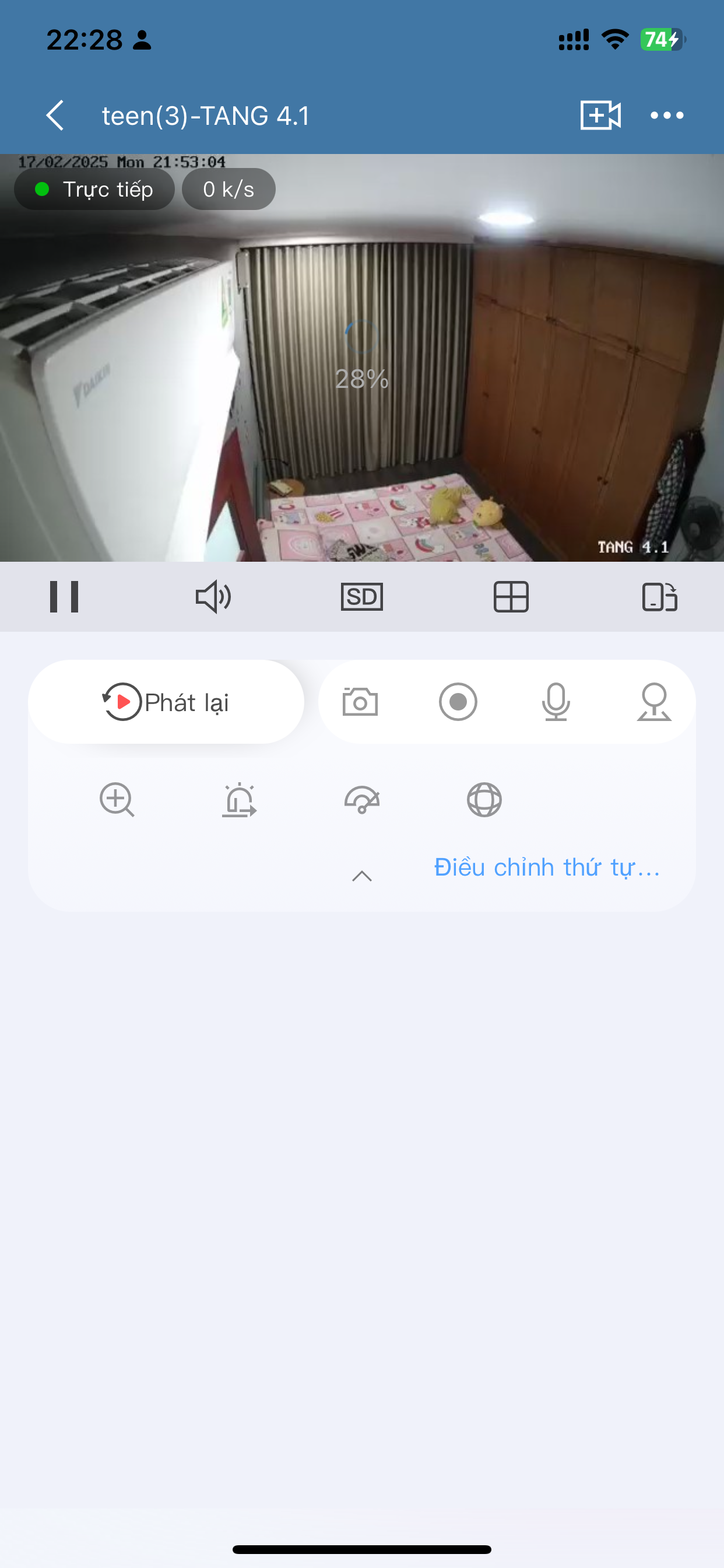
Task: Change the SD video quality
Action: coord(362,597)
